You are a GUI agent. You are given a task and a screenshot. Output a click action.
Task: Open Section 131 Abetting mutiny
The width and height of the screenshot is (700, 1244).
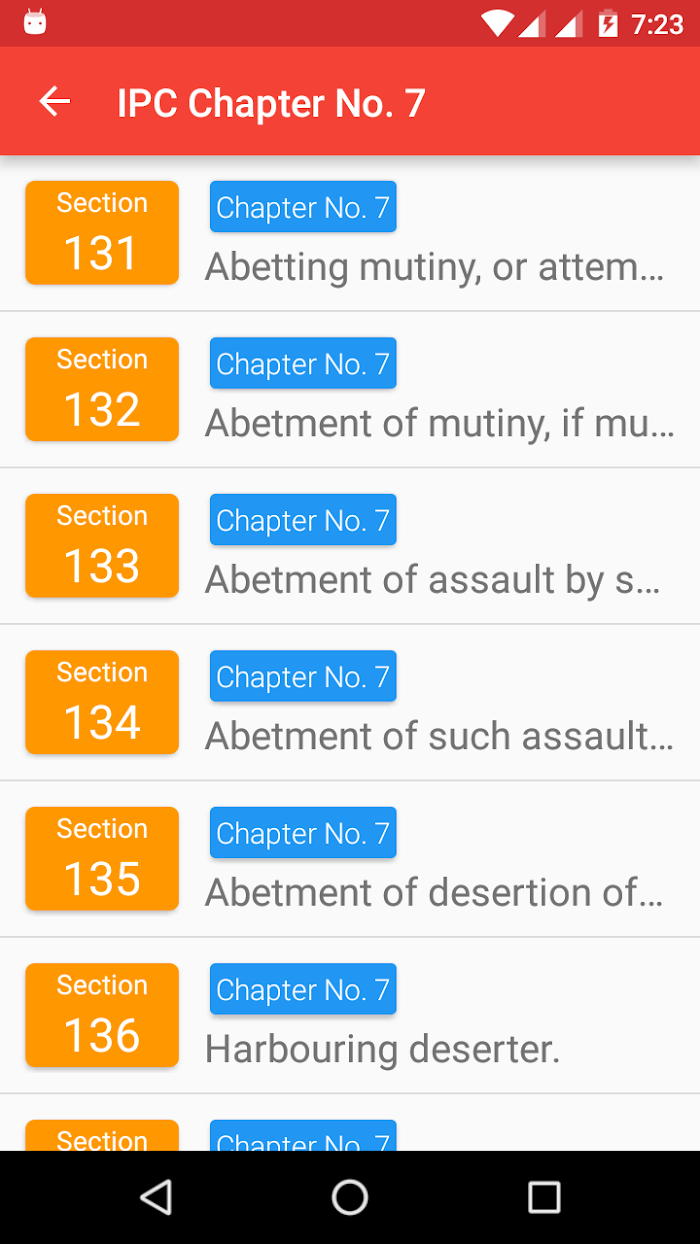[x=350, y=233]
